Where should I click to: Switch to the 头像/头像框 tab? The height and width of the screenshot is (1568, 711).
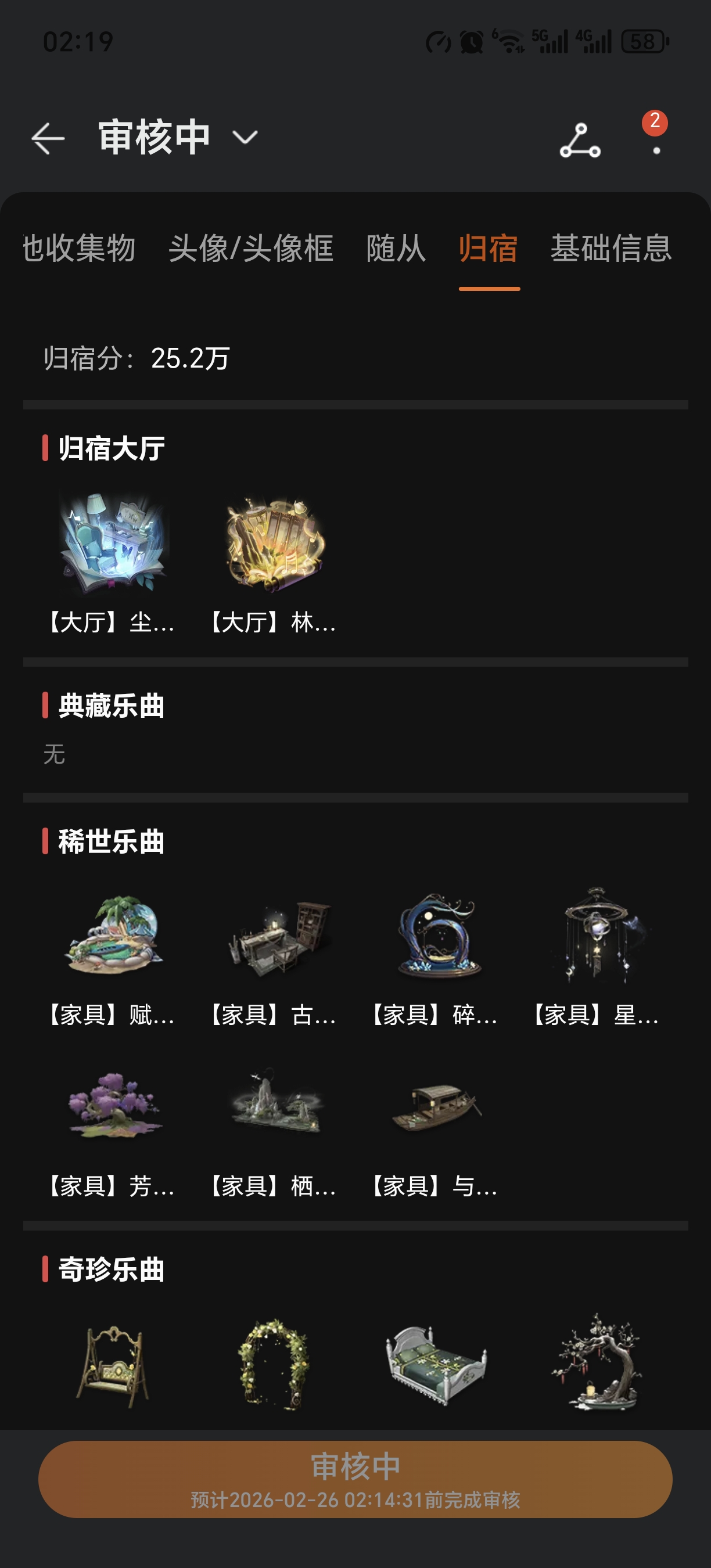[x=251, y=249]
